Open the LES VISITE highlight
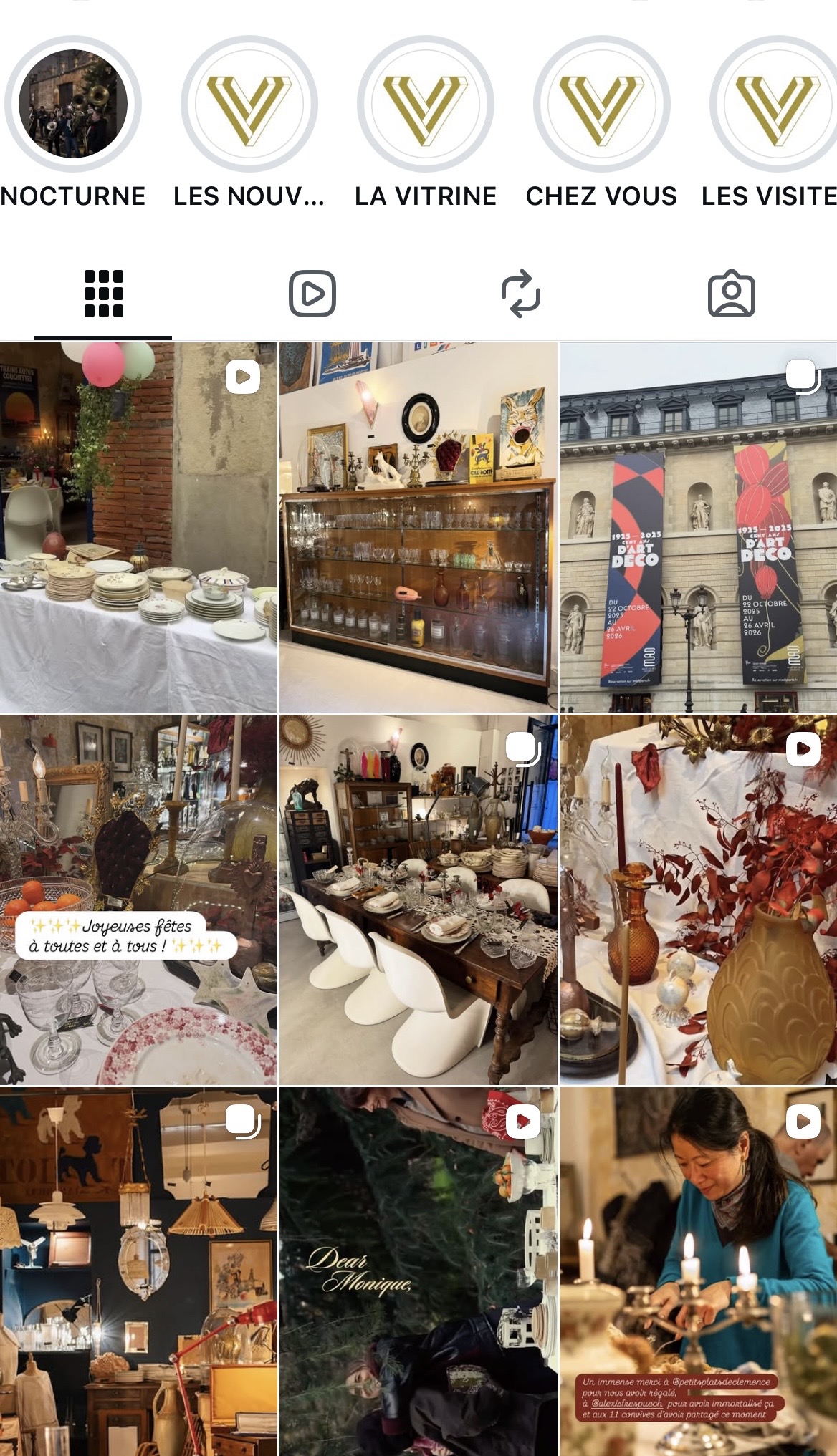The image size is (837, 1456). point(775,104)
